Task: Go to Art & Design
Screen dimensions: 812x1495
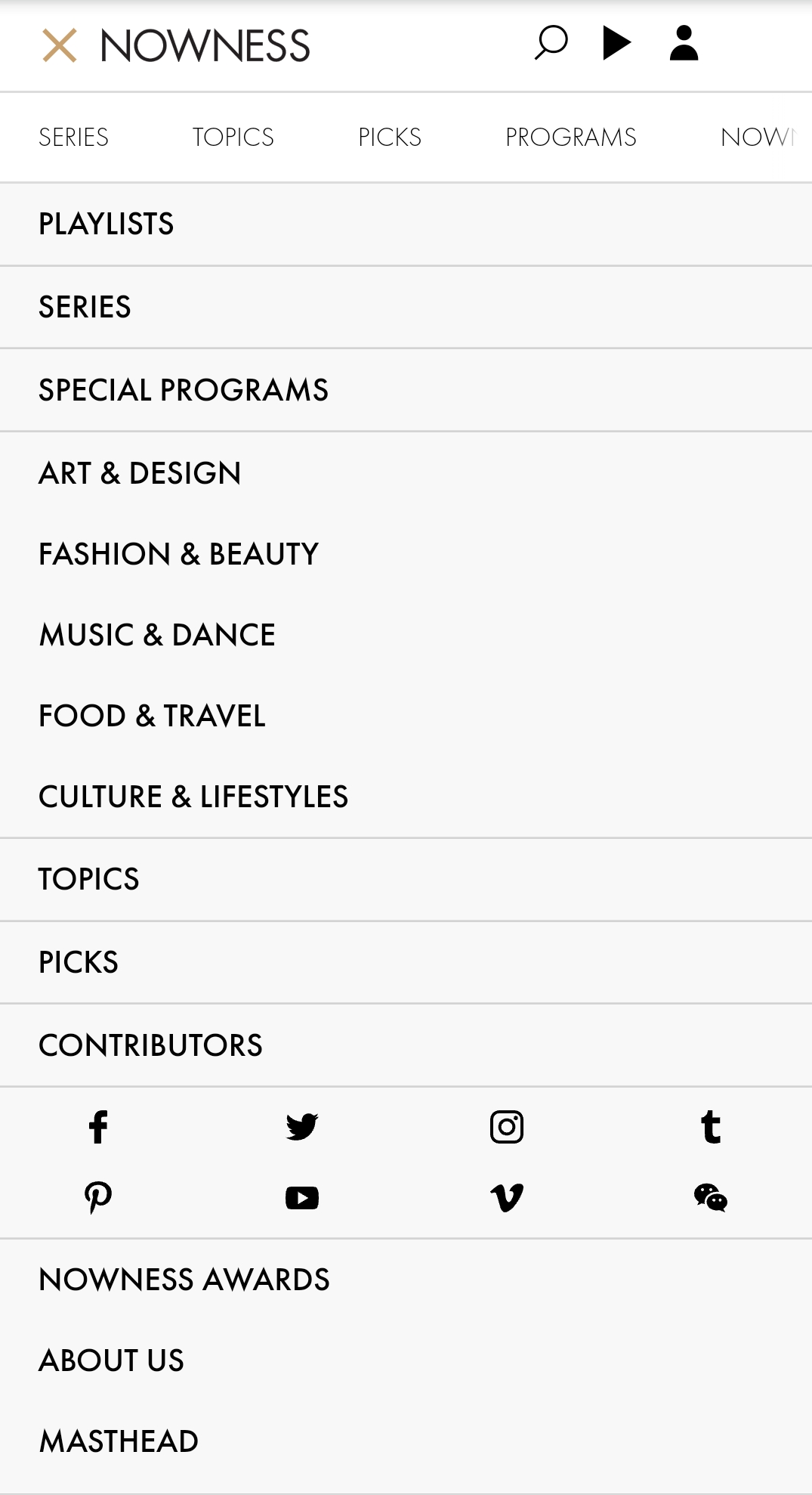Action: point(140,474)
